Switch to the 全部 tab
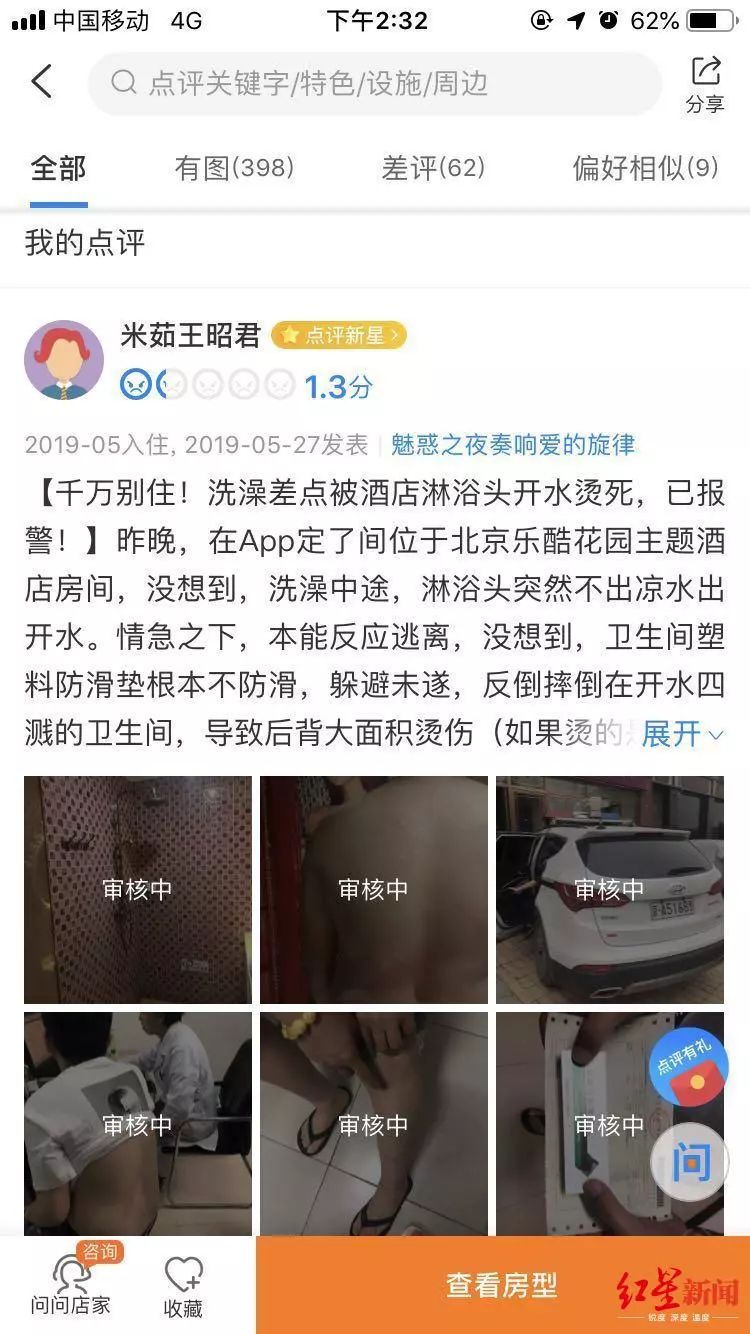750x1334 pixels. pyautogui.click(x=58, y=168)
